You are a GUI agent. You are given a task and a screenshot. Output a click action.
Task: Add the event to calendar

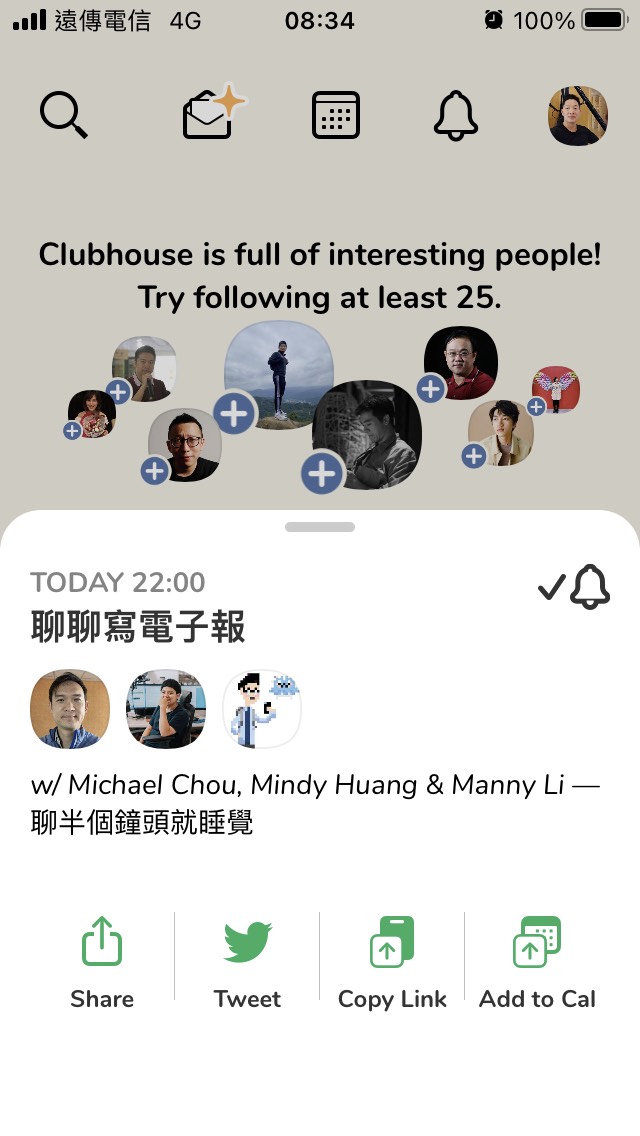[537, 958]
